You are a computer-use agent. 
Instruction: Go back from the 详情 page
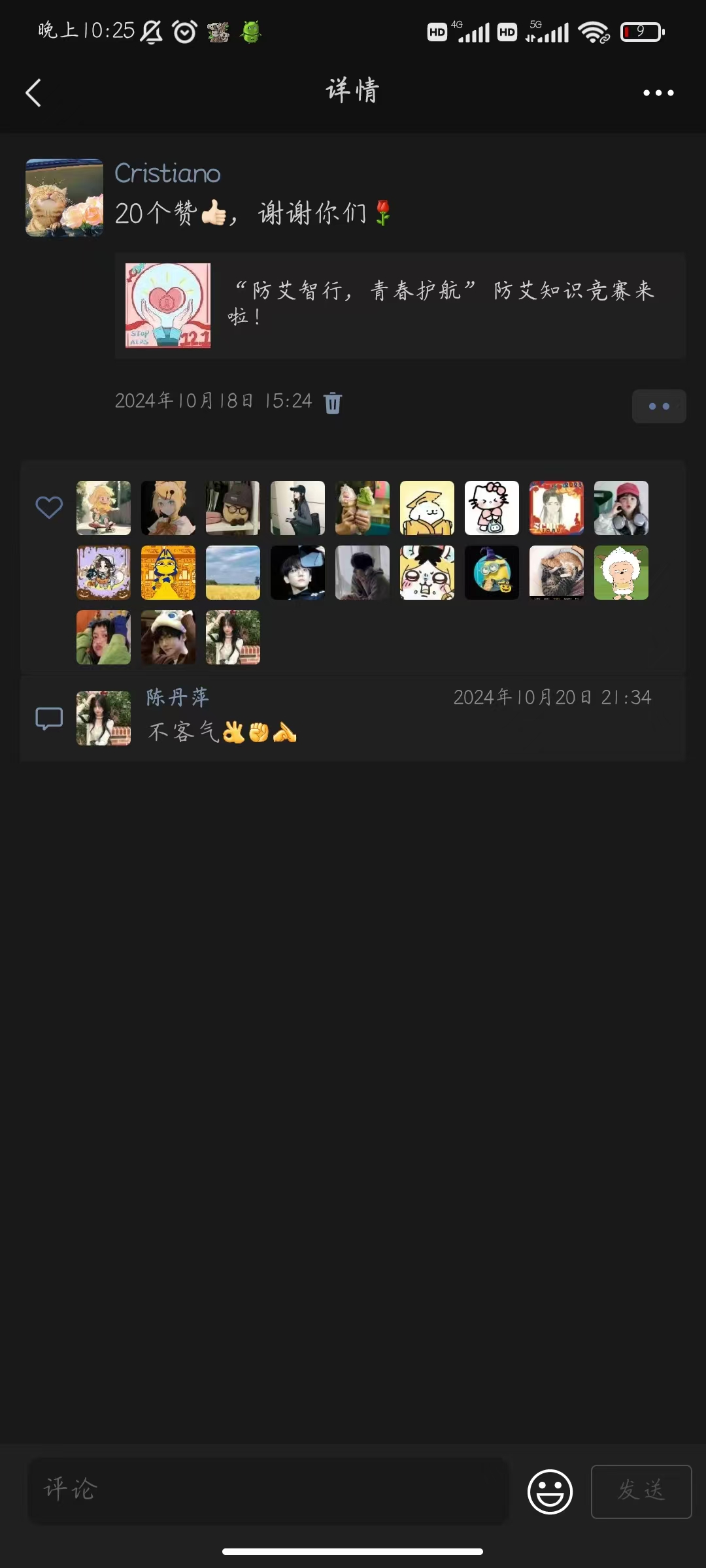tap(33, 93)
